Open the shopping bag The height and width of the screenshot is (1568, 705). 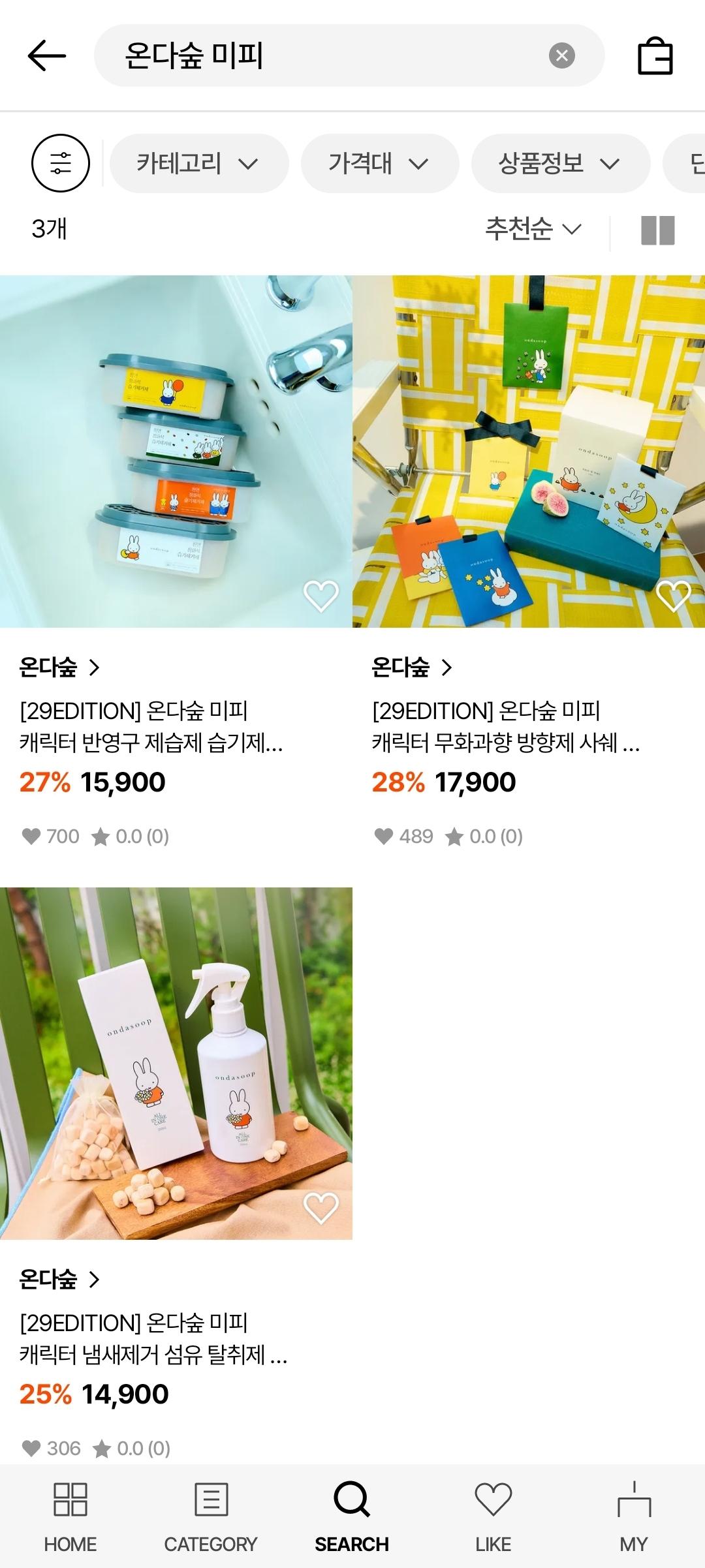point(655,56)
